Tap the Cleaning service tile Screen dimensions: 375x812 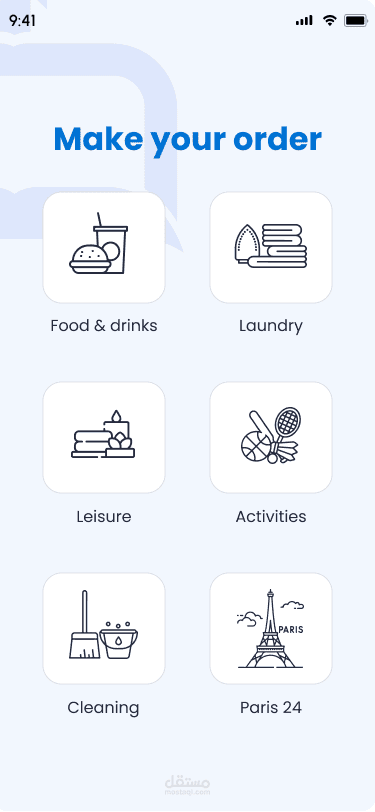point(104,628)
